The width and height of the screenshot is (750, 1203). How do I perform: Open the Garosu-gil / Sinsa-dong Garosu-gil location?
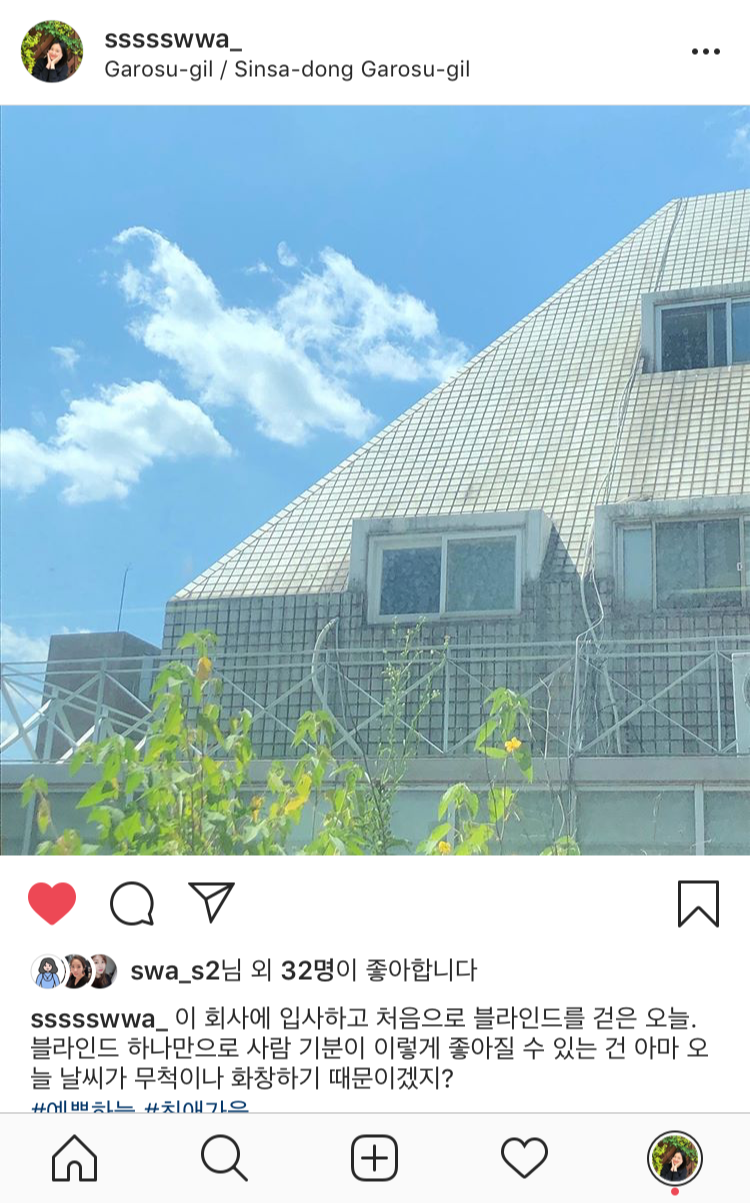tap(287, 70)
